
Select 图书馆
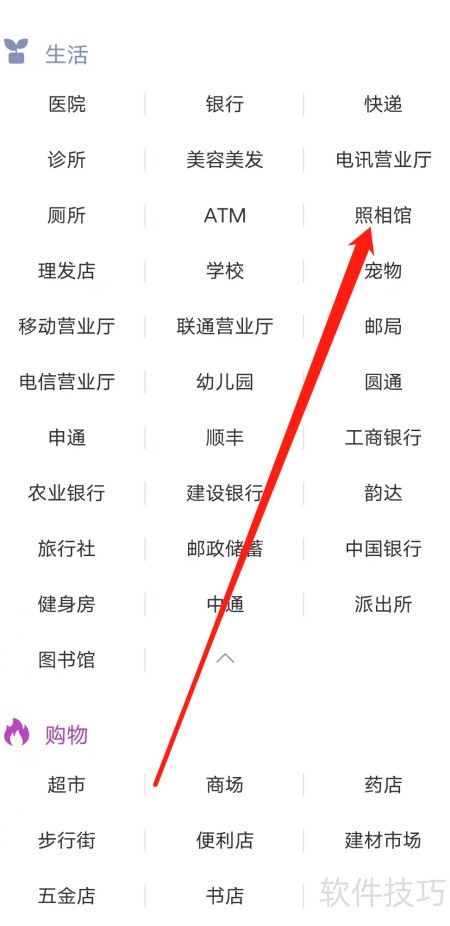67,660
